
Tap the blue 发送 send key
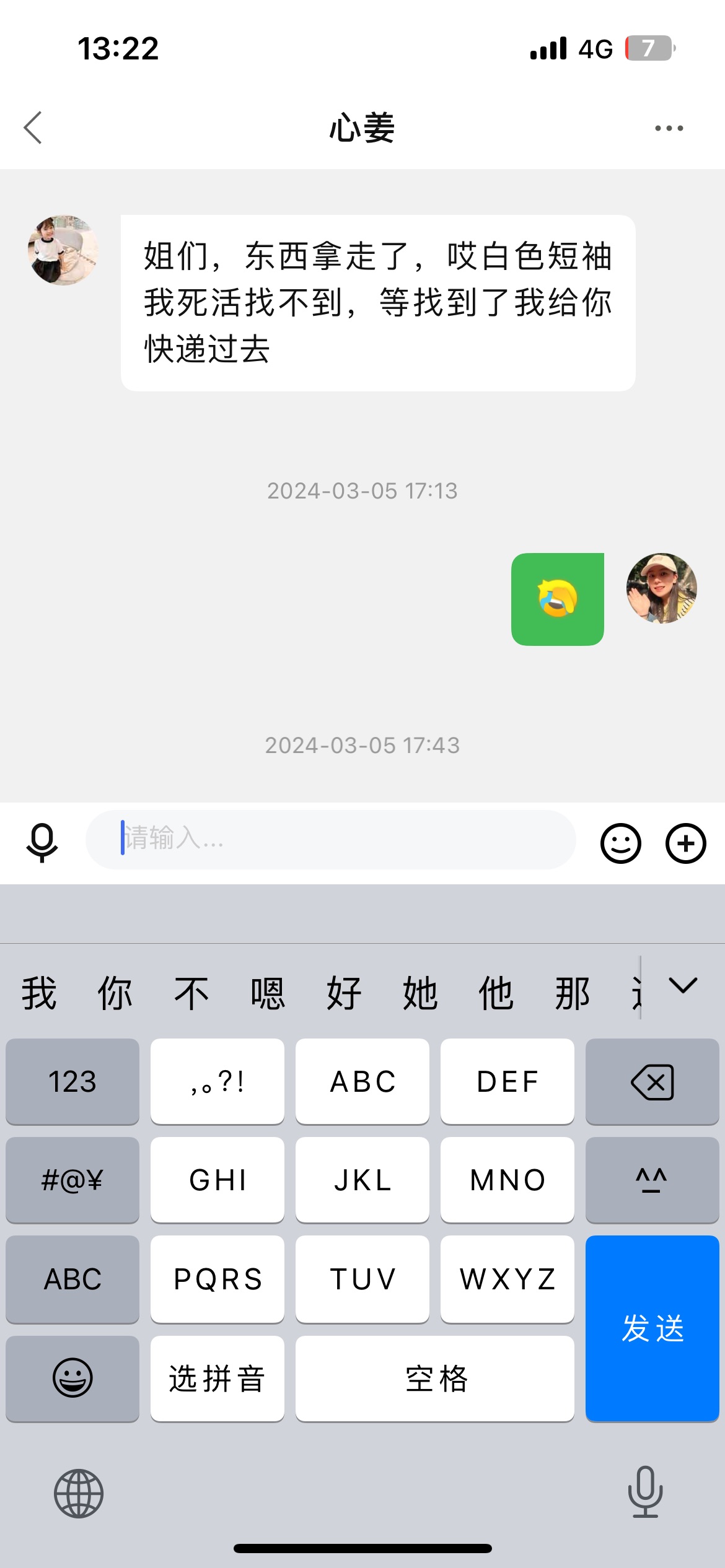[x=652, y=1328]
